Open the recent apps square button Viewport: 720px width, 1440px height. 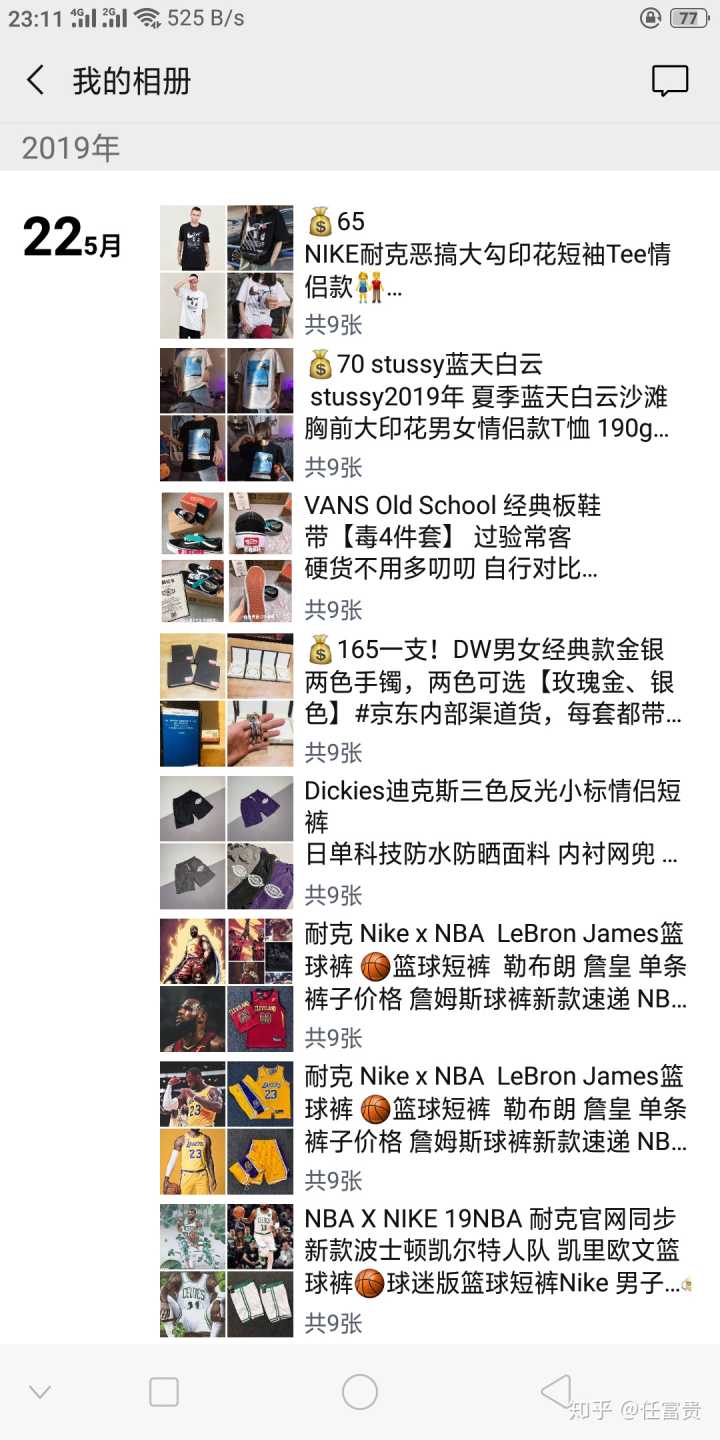(164, 1391)
